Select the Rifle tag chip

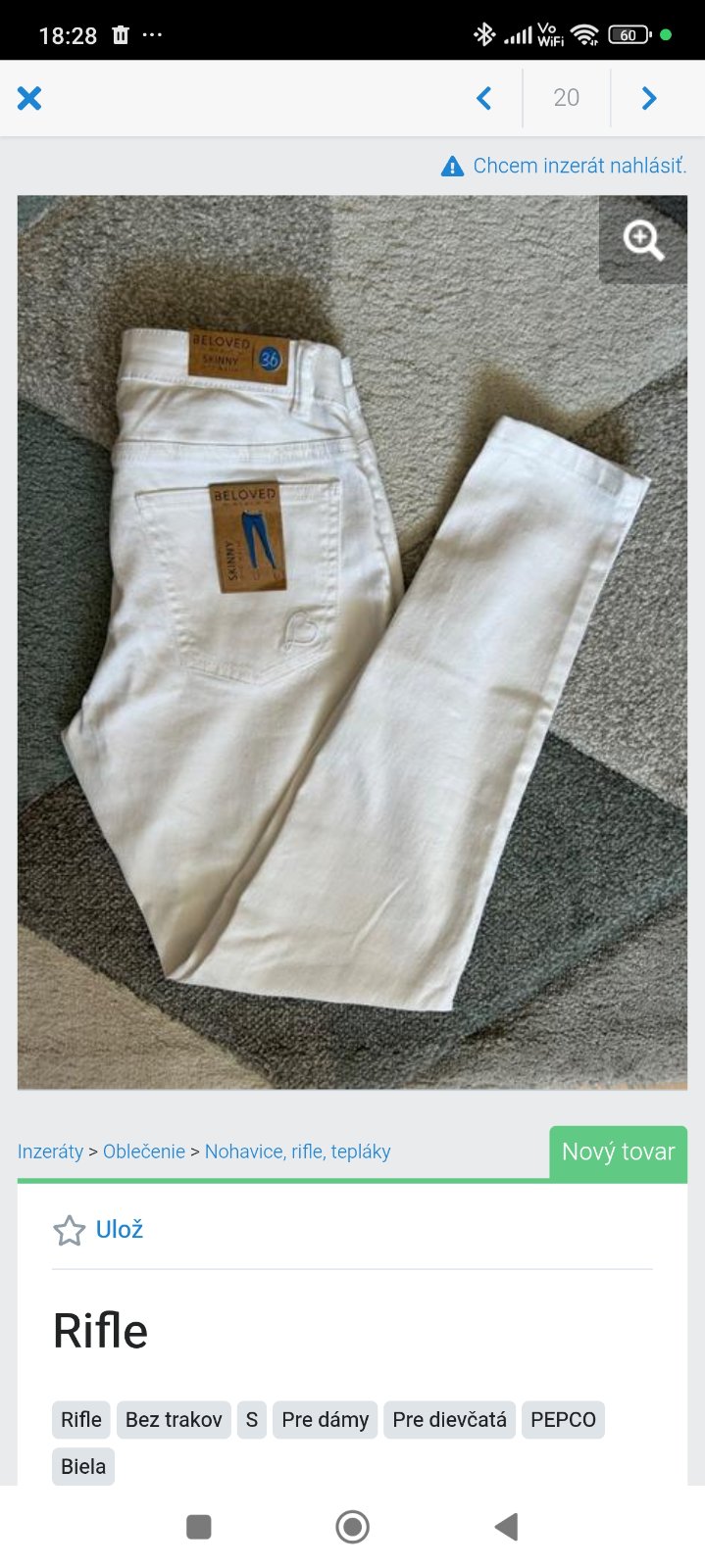pos(80,1419)
